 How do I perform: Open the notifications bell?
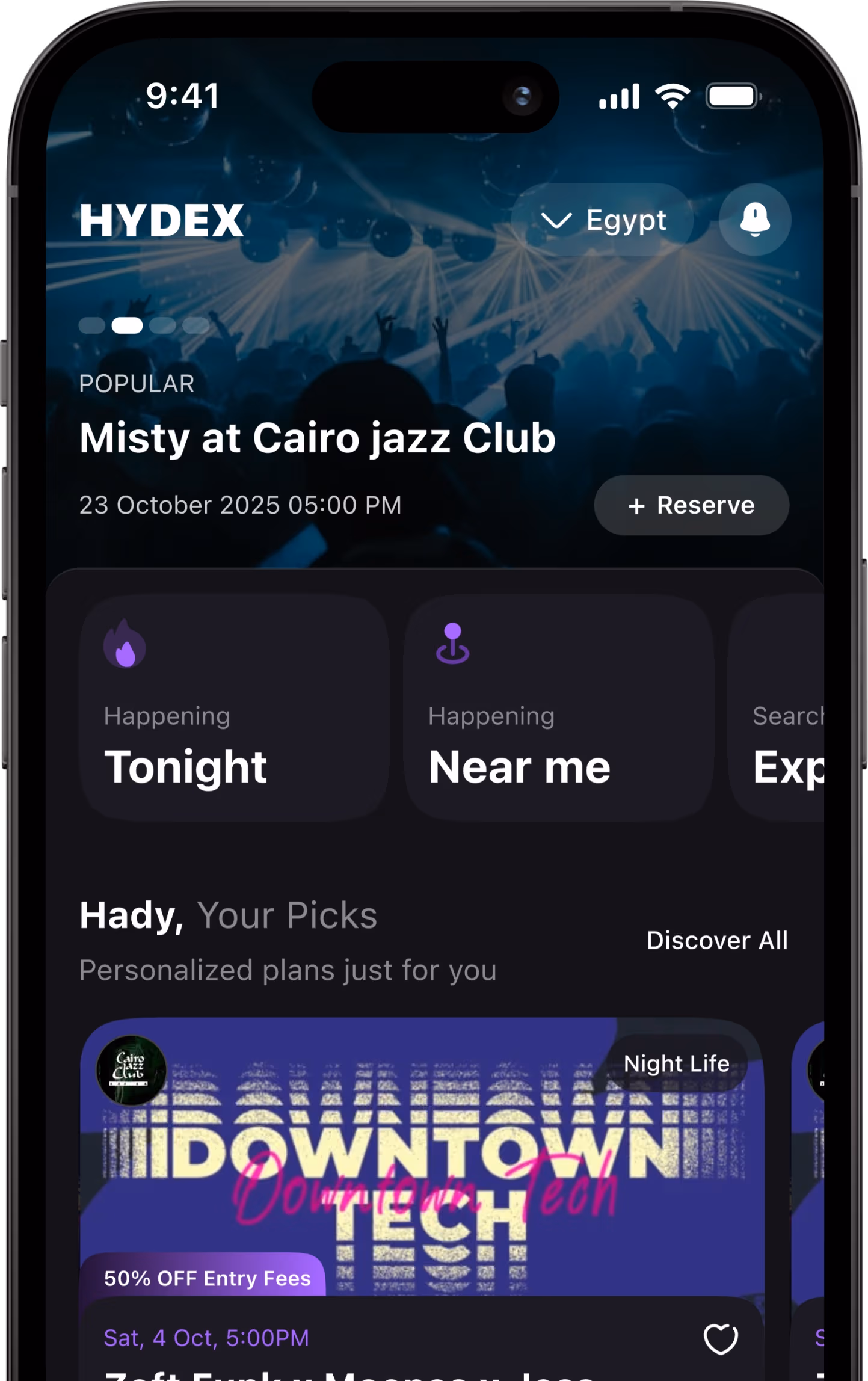point(754,220)
